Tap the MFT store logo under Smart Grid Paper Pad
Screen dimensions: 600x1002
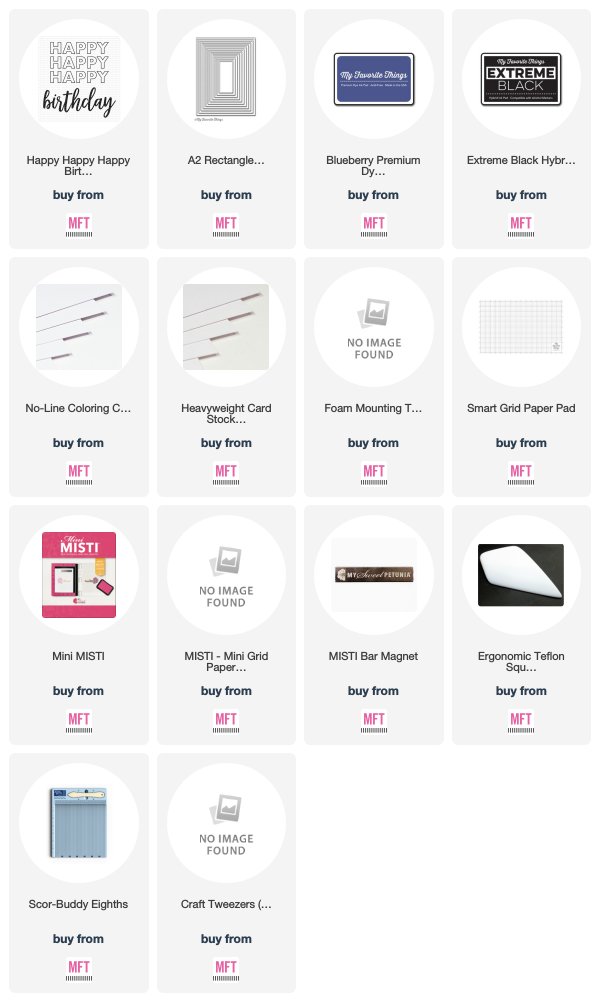click(x=521, y=473)
